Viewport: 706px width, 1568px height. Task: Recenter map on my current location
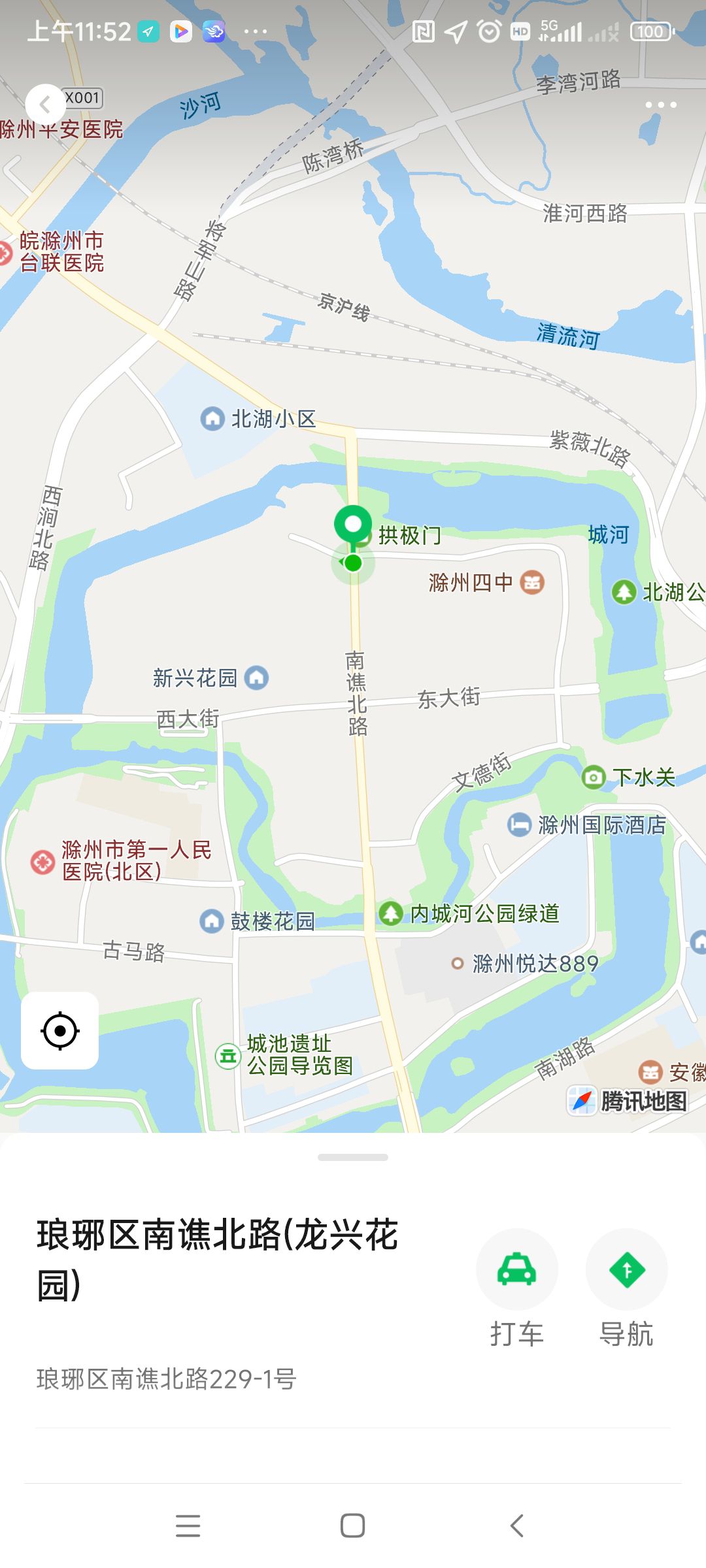60,1030
